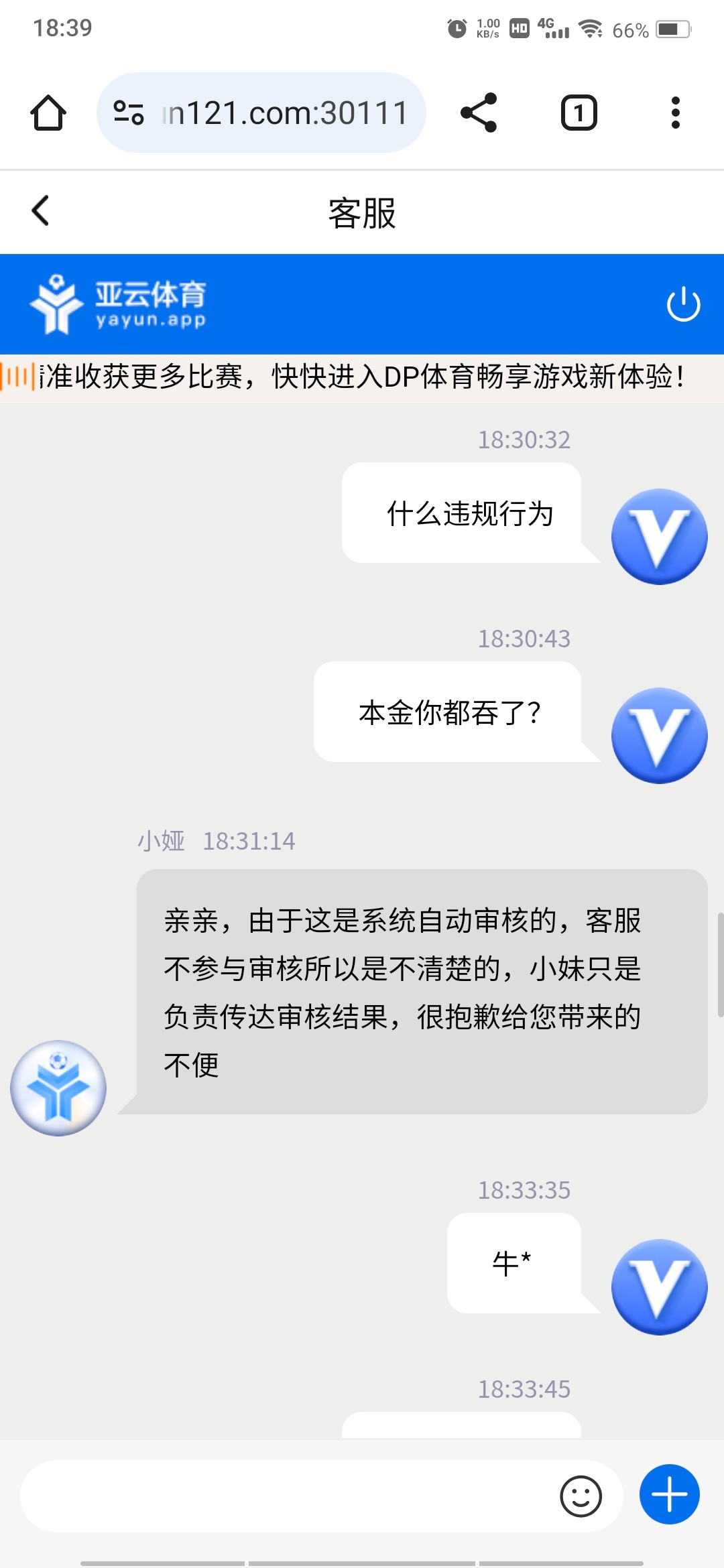Tap the chat bubble saying 本金你都吞了

(448, 711)
